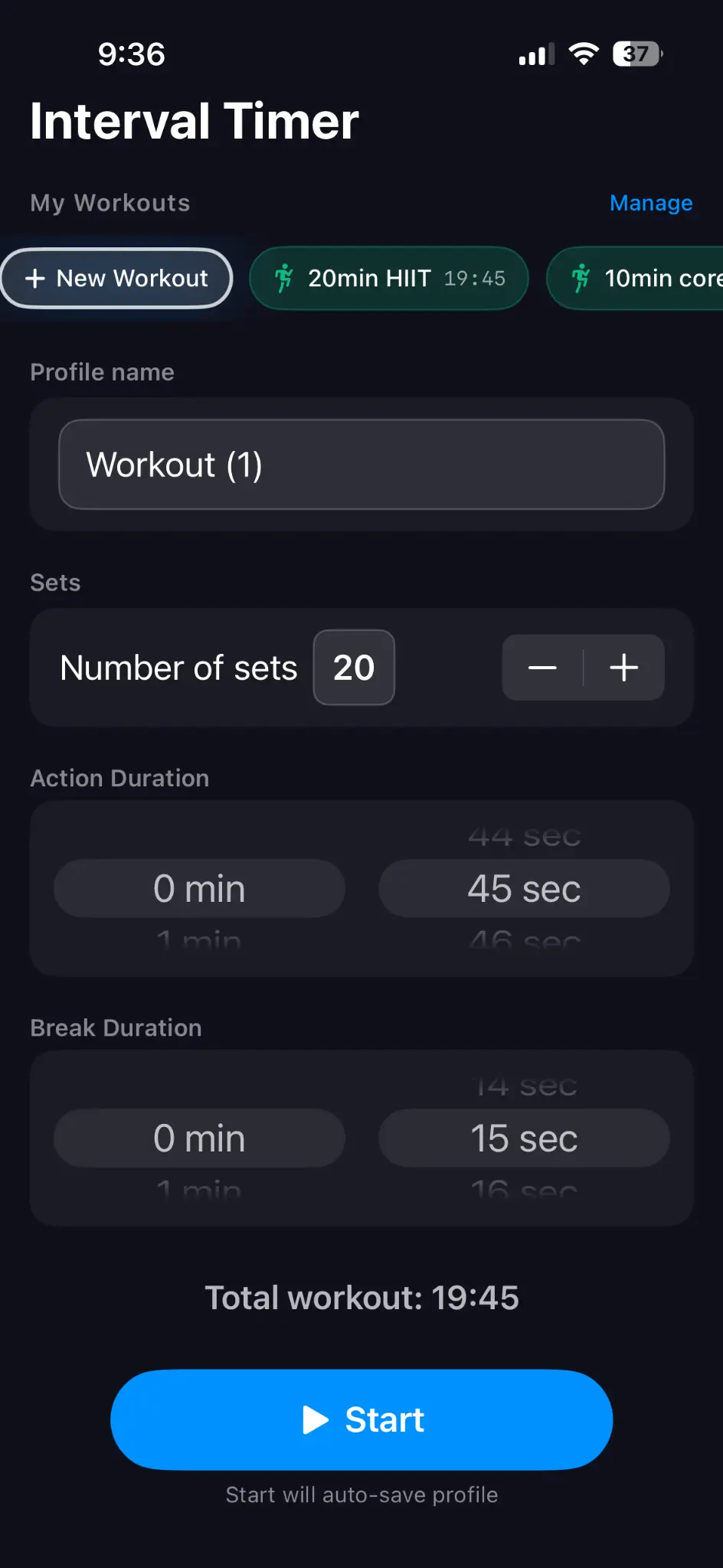This screenshot has width=723, height=1568.
Task: Select 15 sec on the break duration picker
Action: tap(524, 1138)
